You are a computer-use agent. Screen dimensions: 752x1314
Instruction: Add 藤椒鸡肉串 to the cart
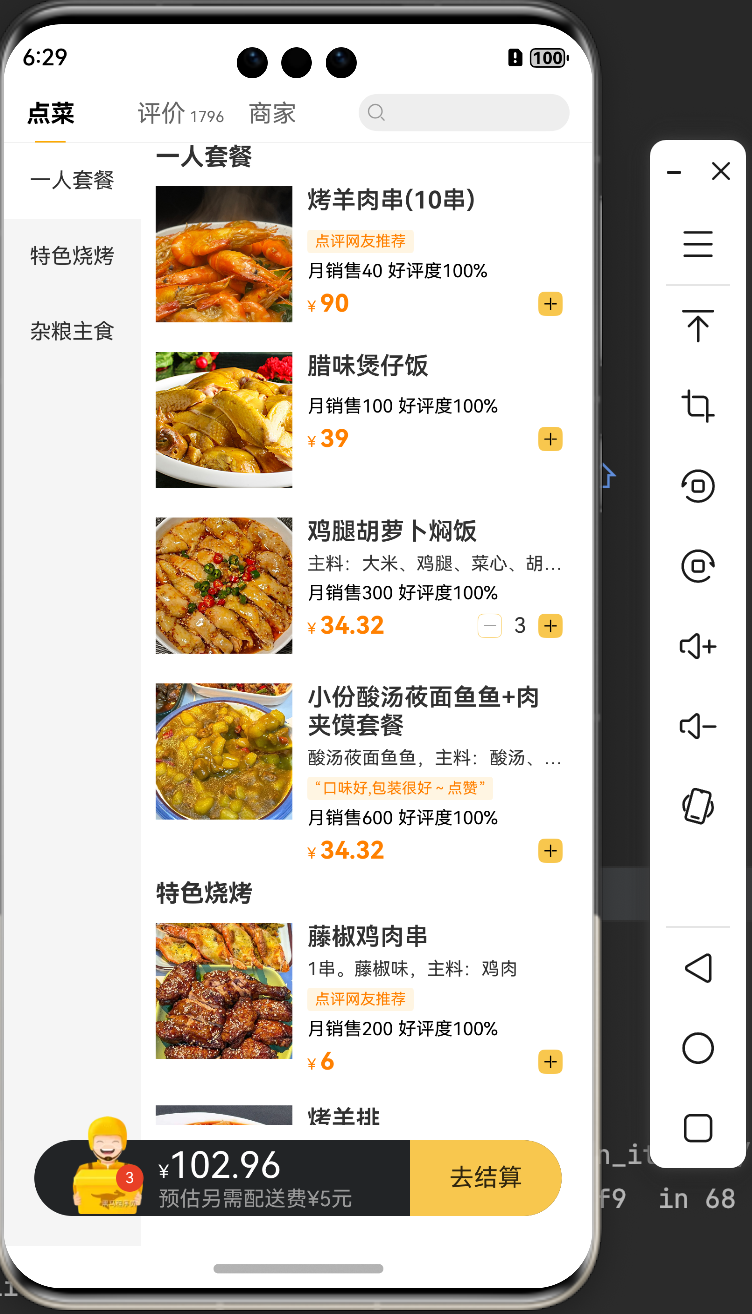click(x=550, y=1061)
